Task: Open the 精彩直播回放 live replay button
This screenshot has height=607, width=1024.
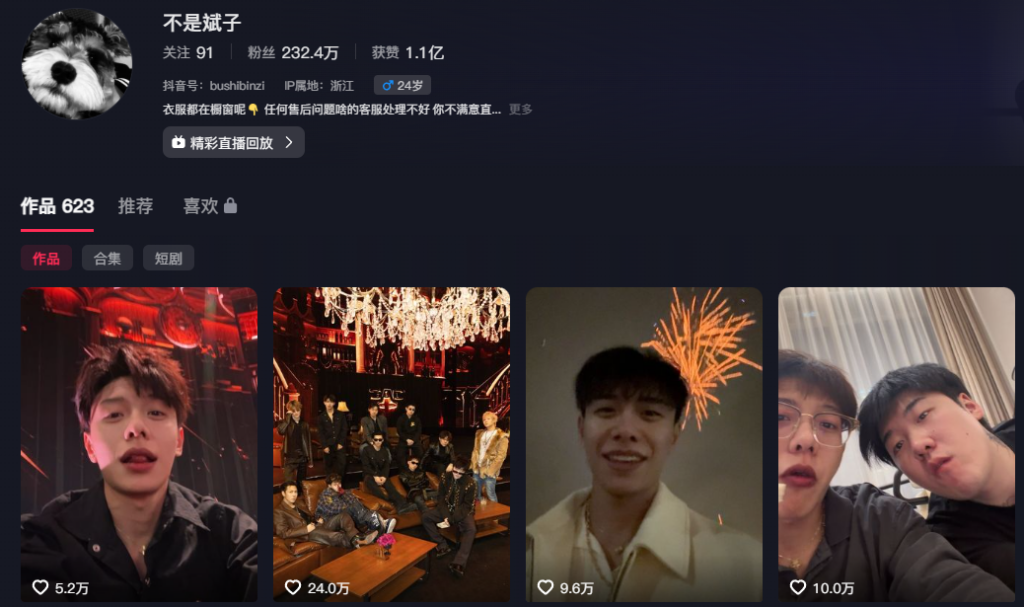Action: click(233, 143)
